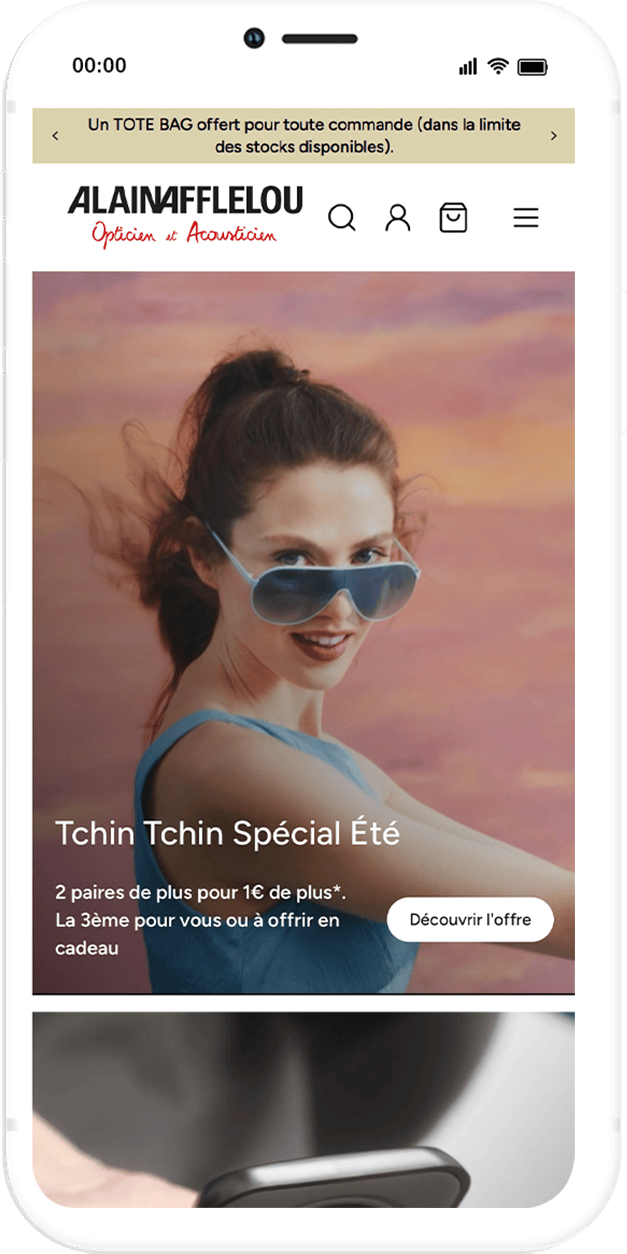Image resolution: width=627 pixels, height=1254 pixels.
Task: Open the user account icon
Action: 398,217
